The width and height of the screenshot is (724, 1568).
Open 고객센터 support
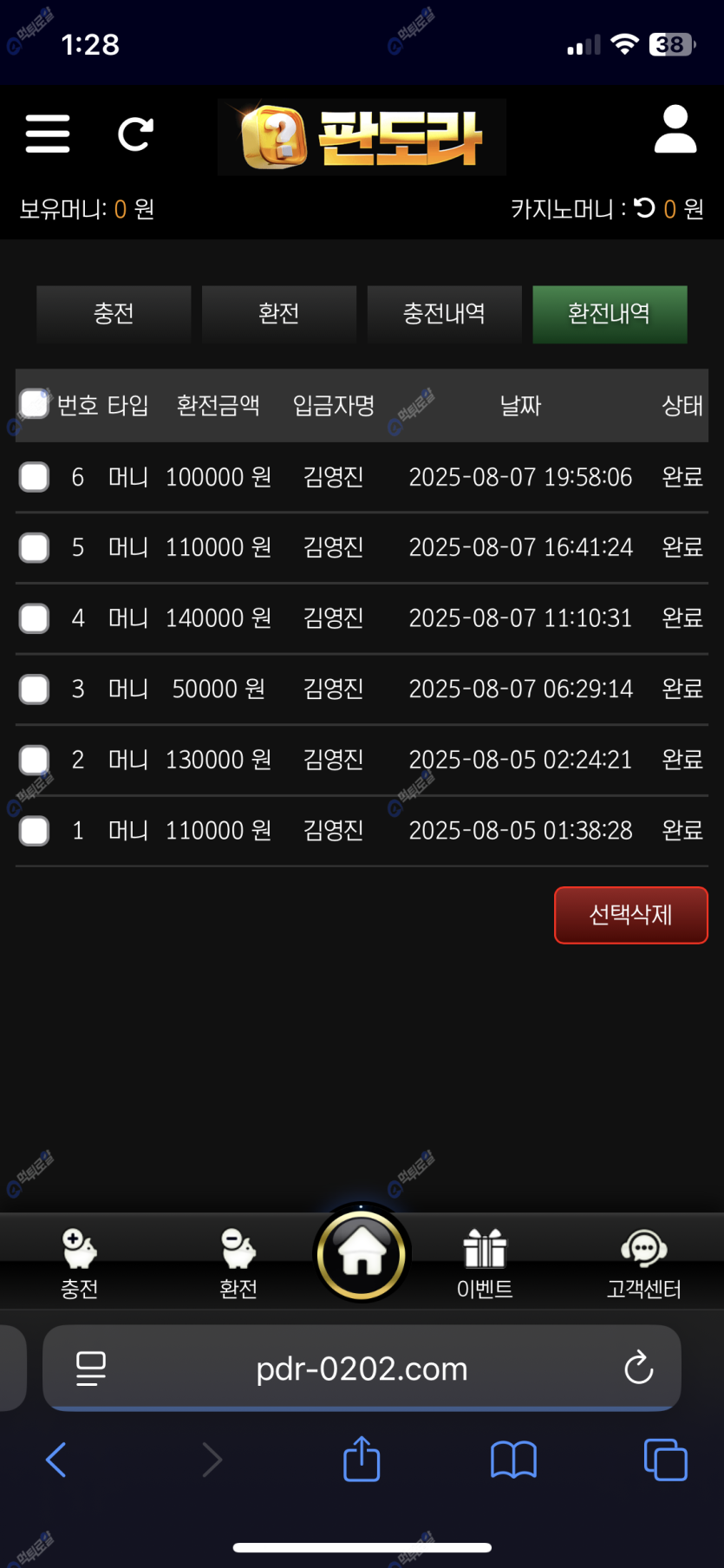coord(643,1264)
